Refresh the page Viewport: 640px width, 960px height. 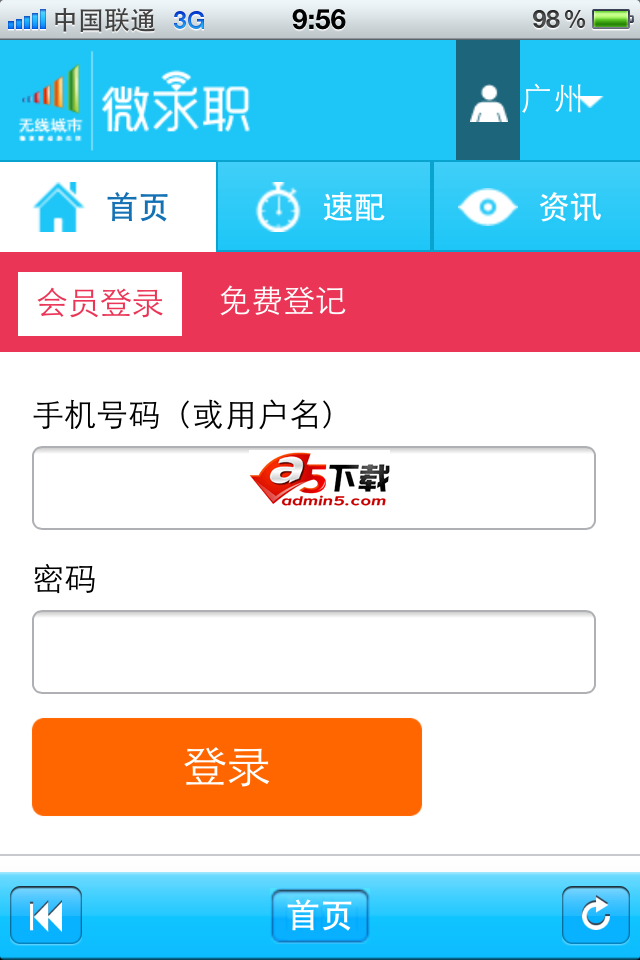point(595,915)
